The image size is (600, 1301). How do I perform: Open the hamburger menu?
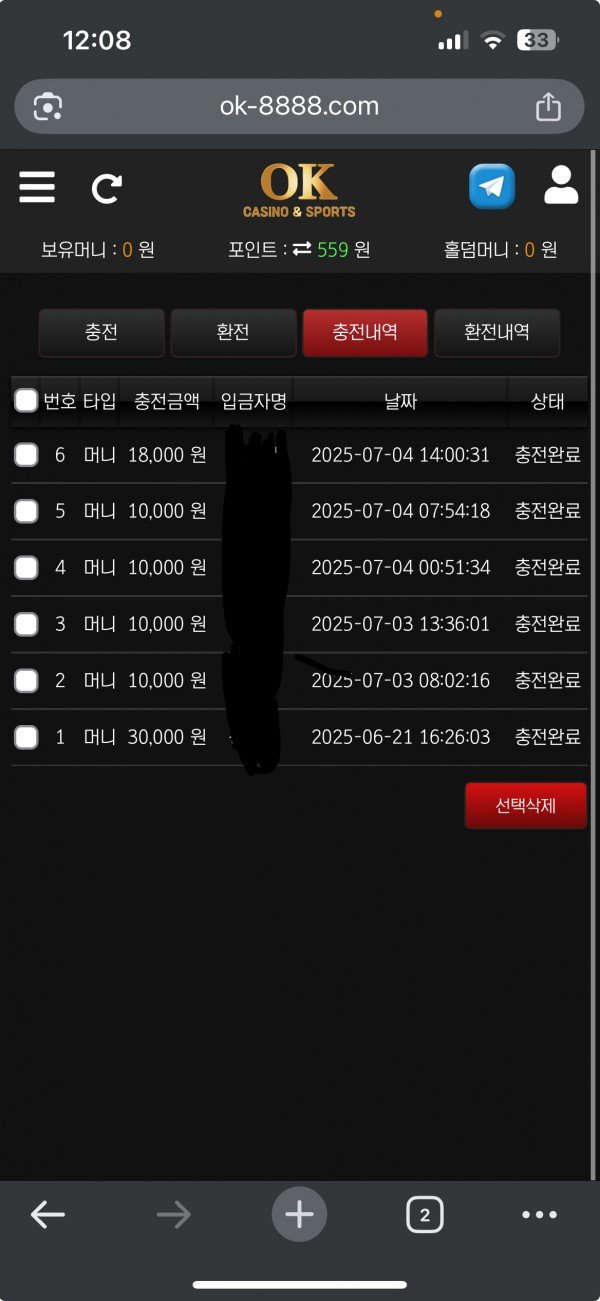37,187
